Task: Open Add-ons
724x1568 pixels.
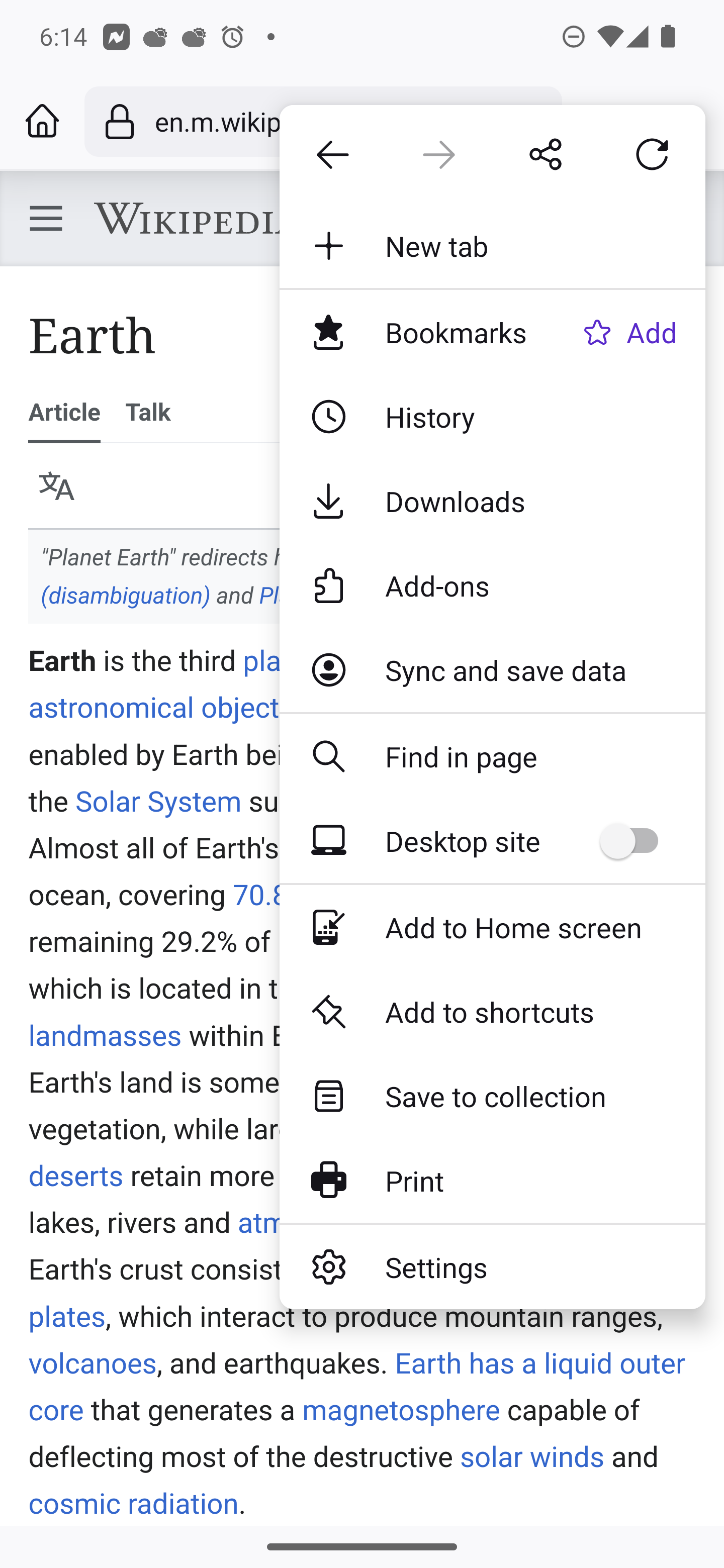Action: click(492, 585)
